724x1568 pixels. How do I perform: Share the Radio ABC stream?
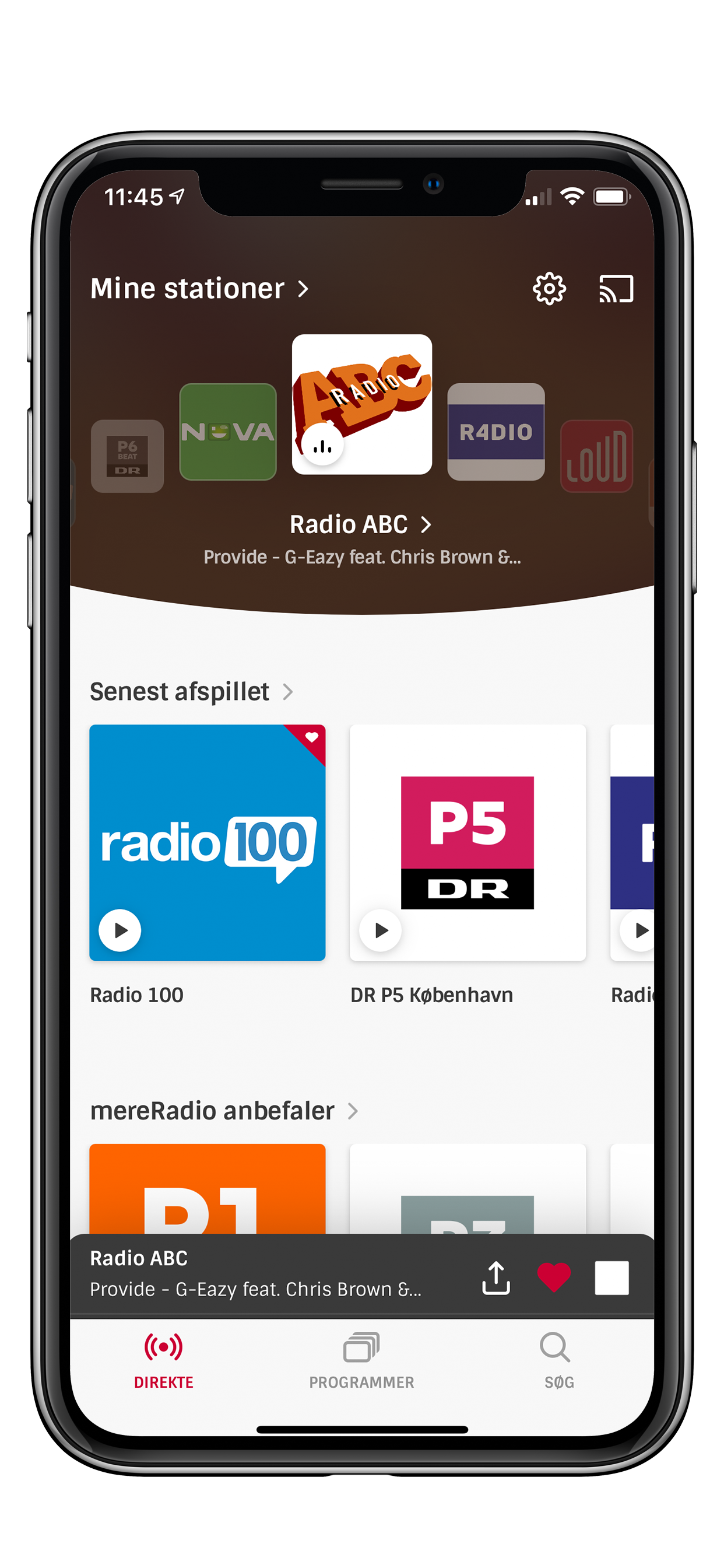tap(496, 1277)
